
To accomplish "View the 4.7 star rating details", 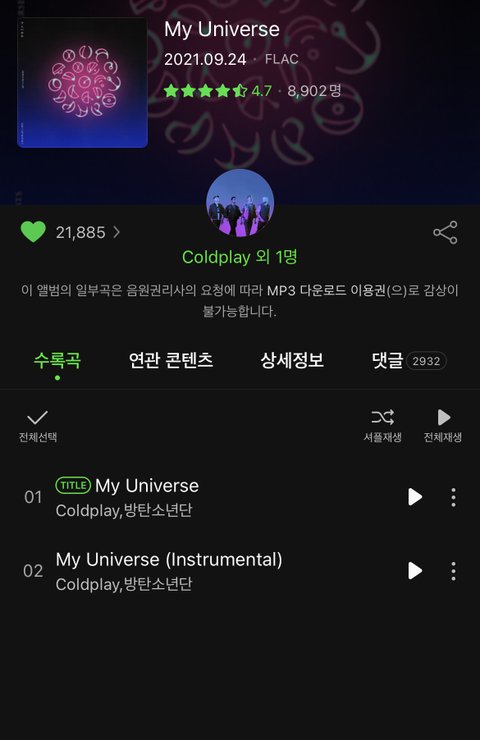I will [218, 90].
